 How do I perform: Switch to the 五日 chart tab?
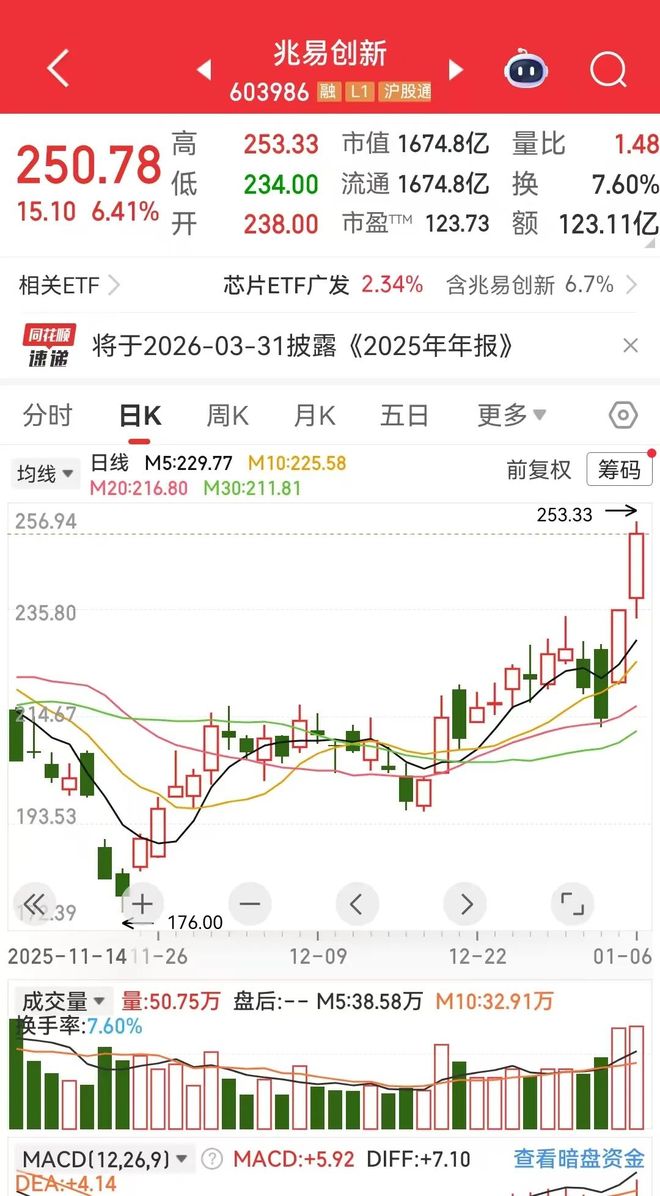[x=404, y=415]
